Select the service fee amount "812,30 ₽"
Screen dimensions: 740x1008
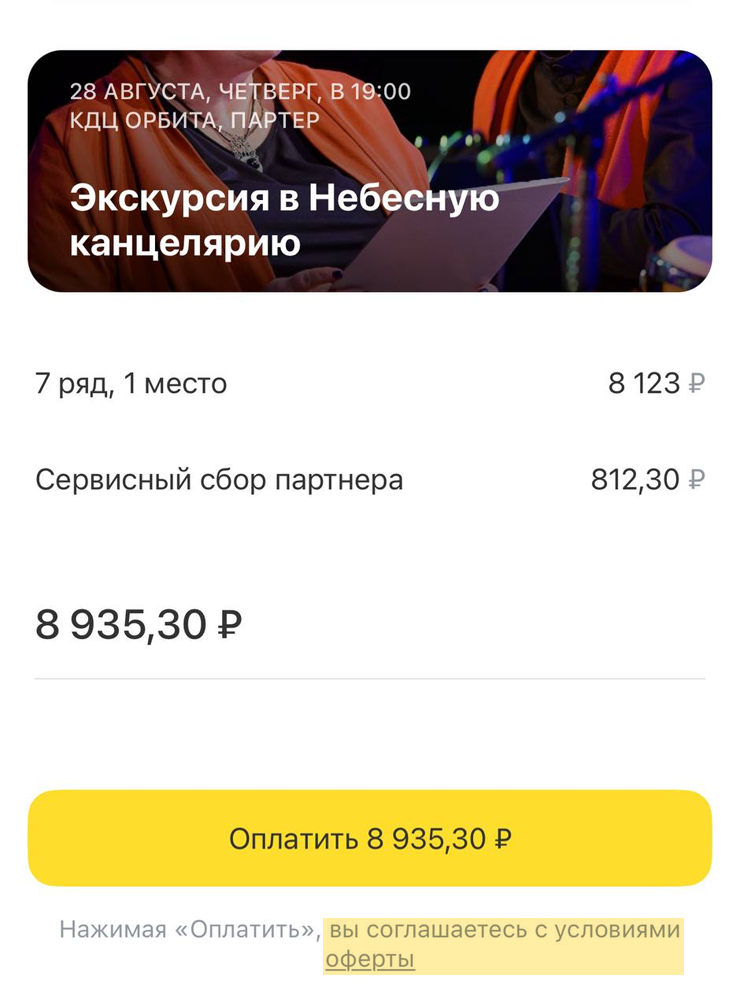coord(643,479)
